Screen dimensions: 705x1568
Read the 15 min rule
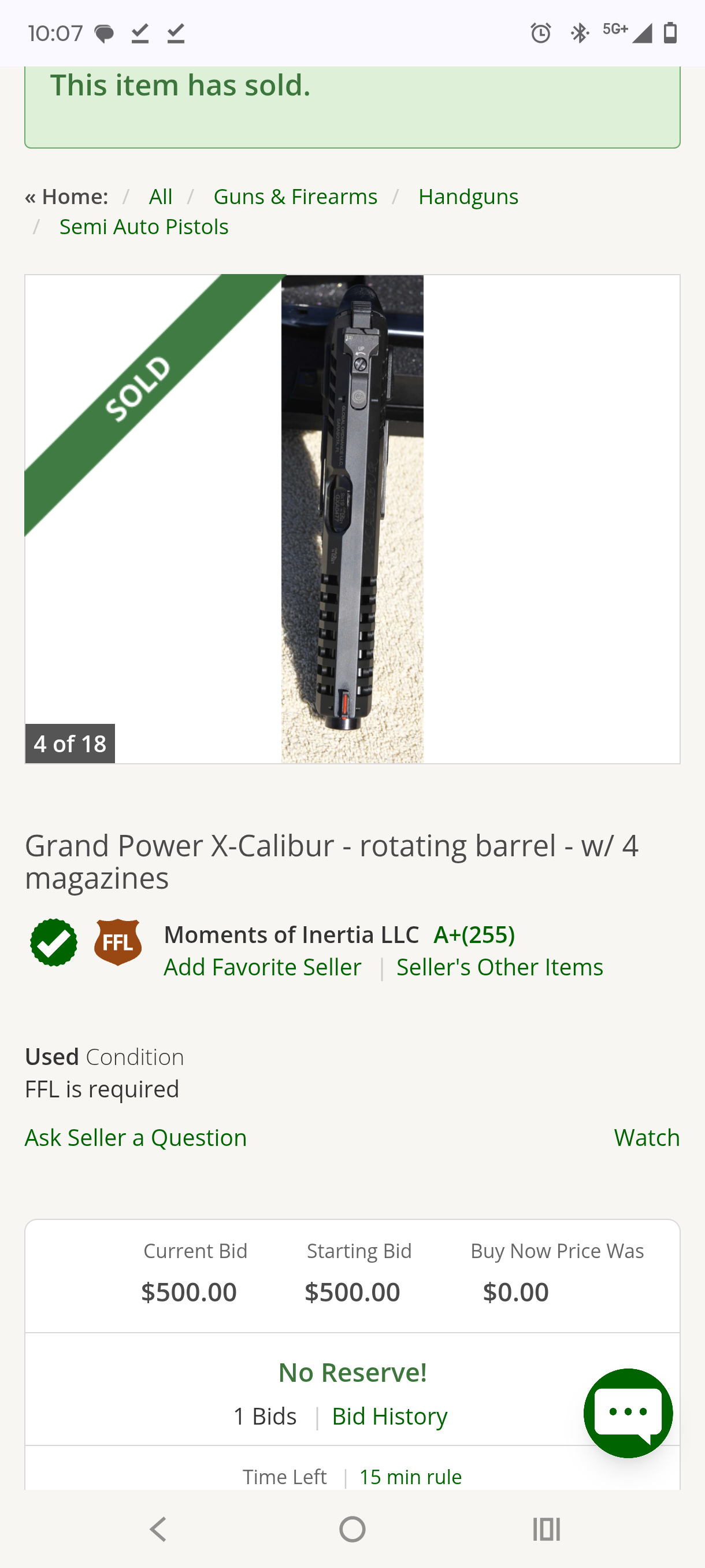[411, 1477]
